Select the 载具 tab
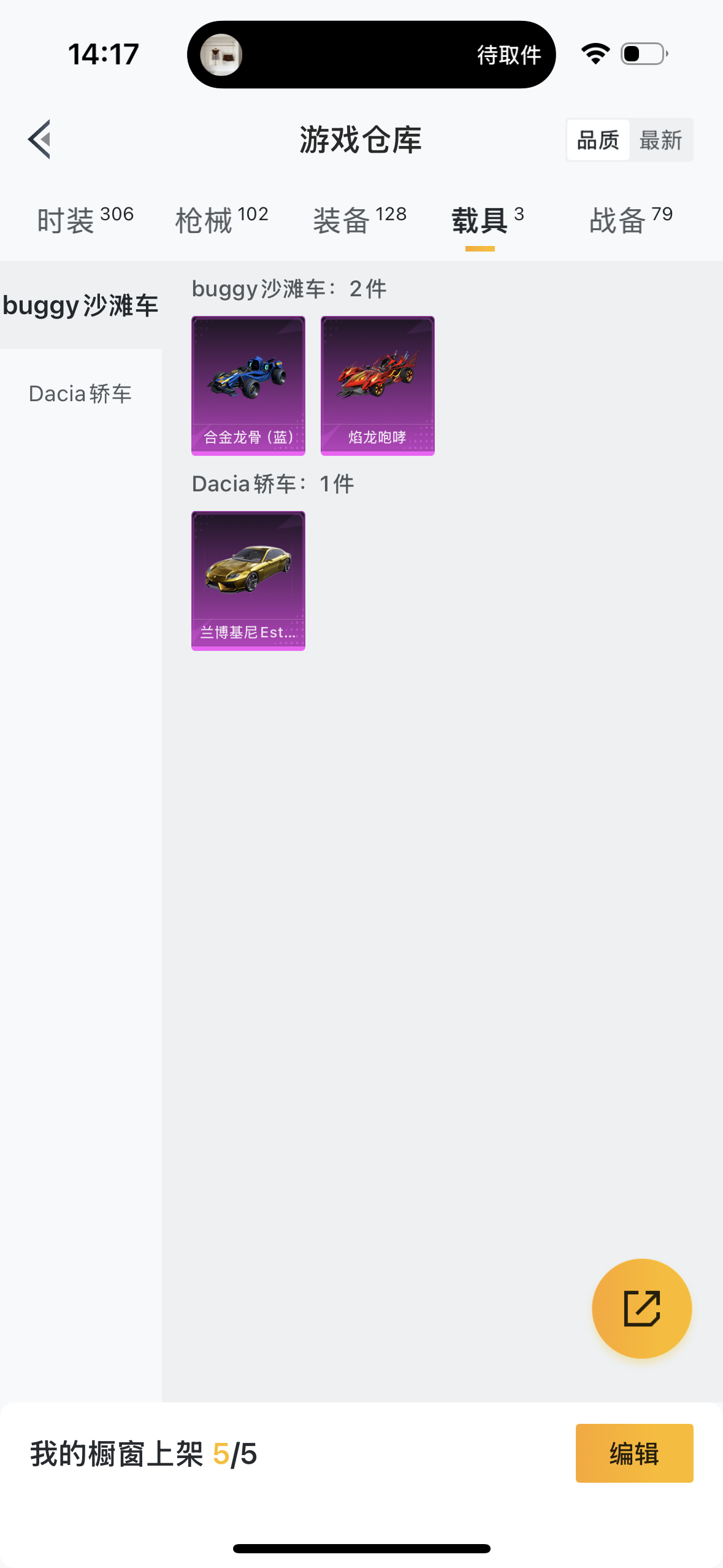The width and height of the screenshot is (723, 1568). (x=488, y=220)
